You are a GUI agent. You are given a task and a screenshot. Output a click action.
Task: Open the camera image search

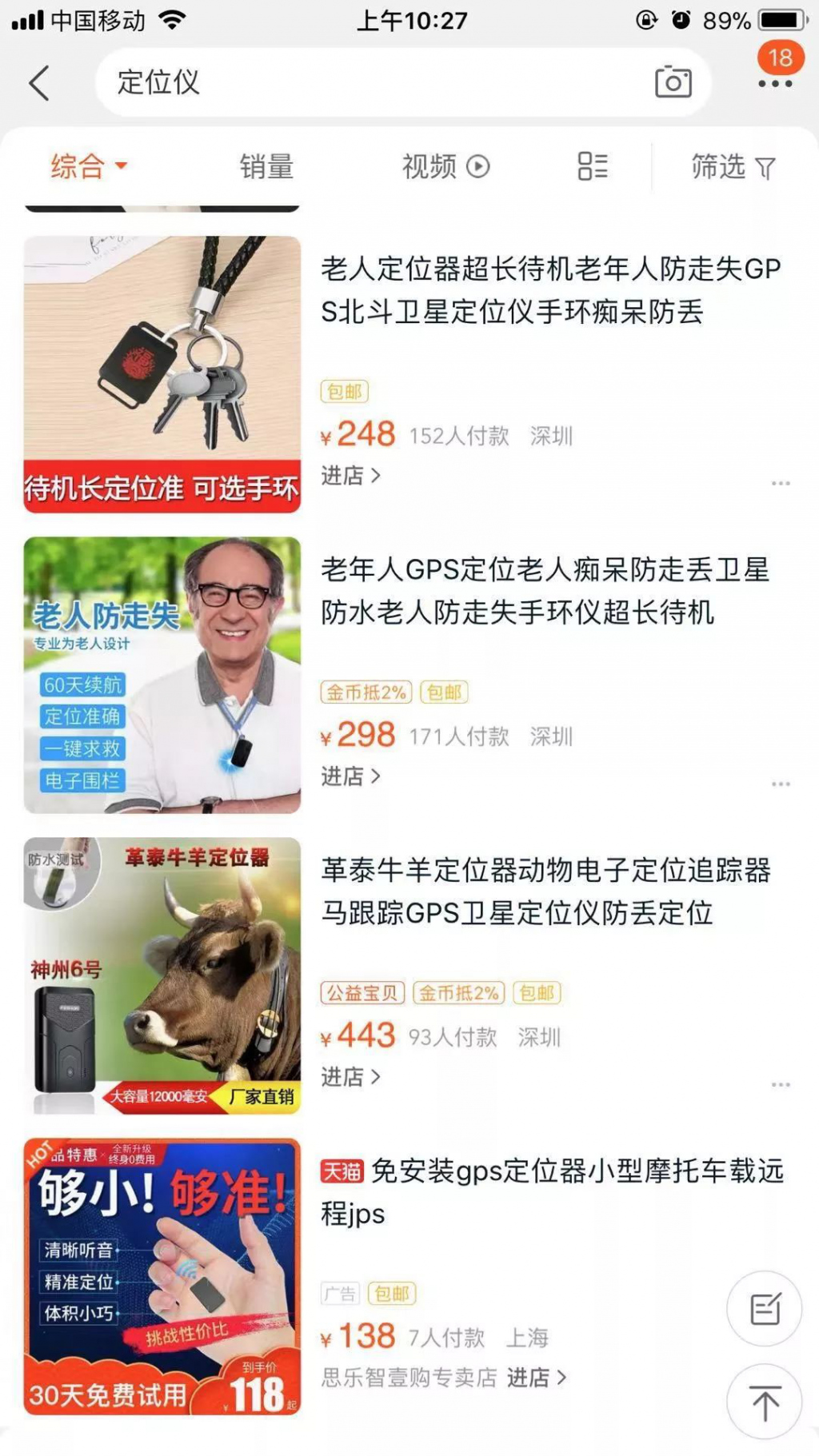pyautogui.click(x=673, y=82)
